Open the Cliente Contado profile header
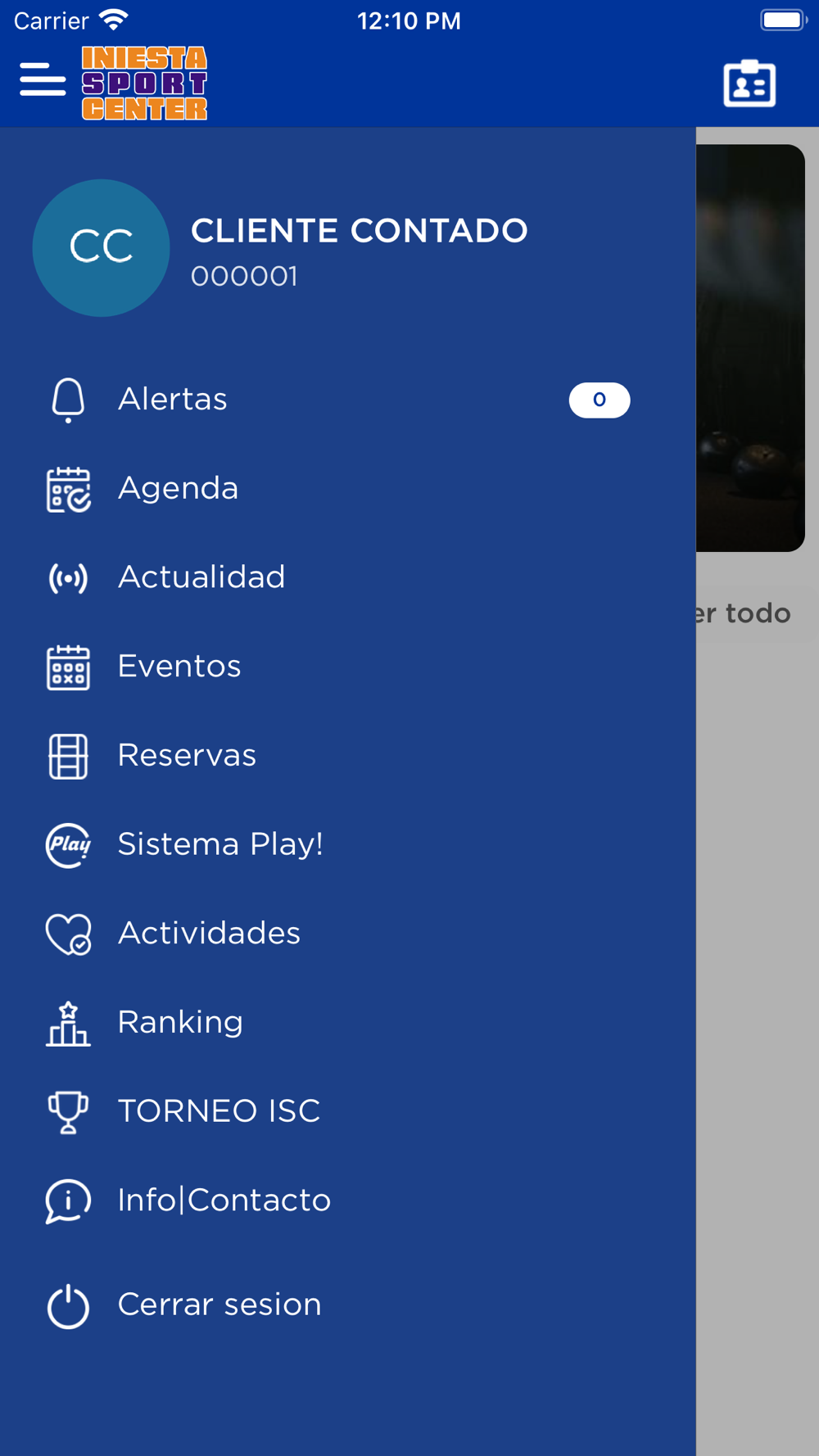This screenshot has width=819, height=1456. (x=348, y=247)
